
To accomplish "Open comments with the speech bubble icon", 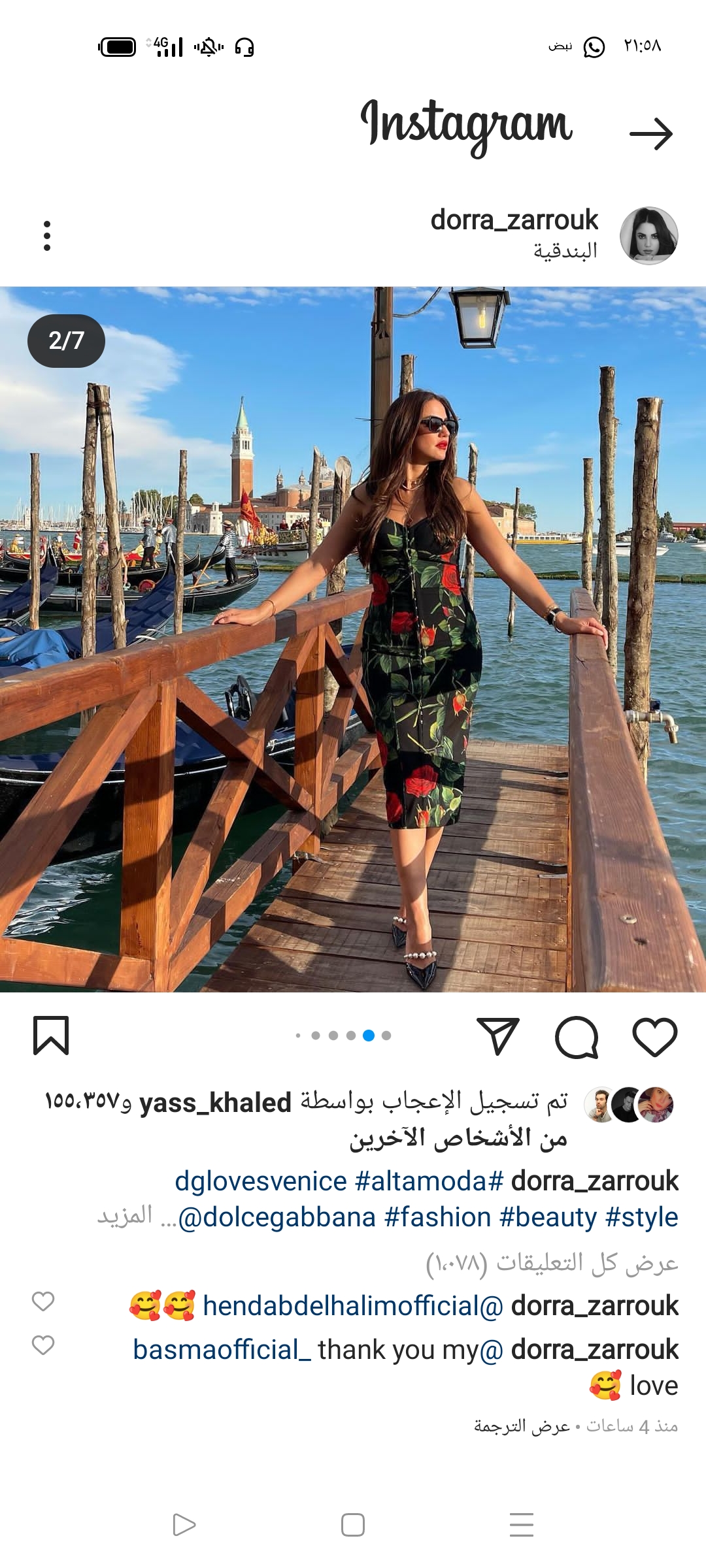I will click(577, 1037).
